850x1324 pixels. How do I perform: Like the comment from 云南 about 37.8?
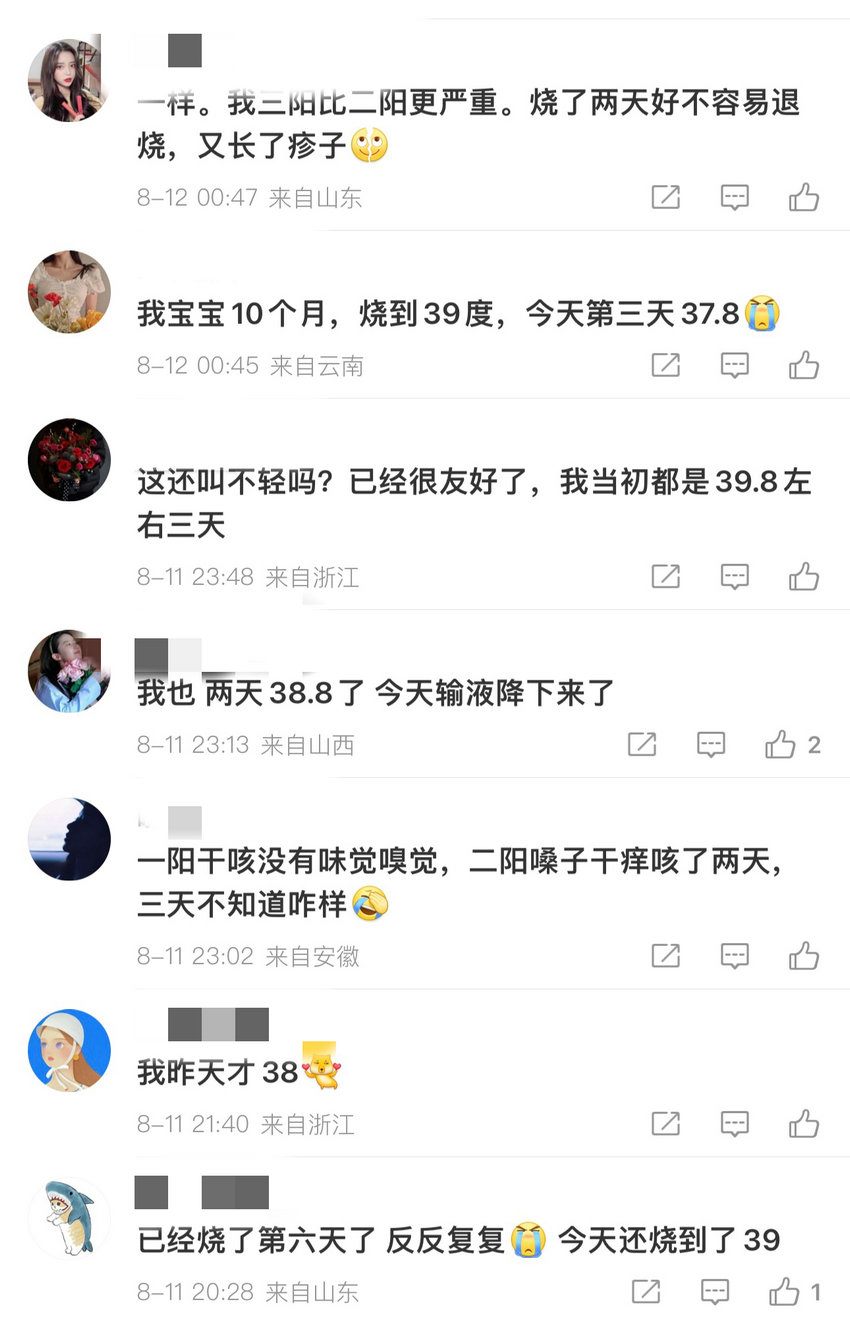(x=803, y=365)
